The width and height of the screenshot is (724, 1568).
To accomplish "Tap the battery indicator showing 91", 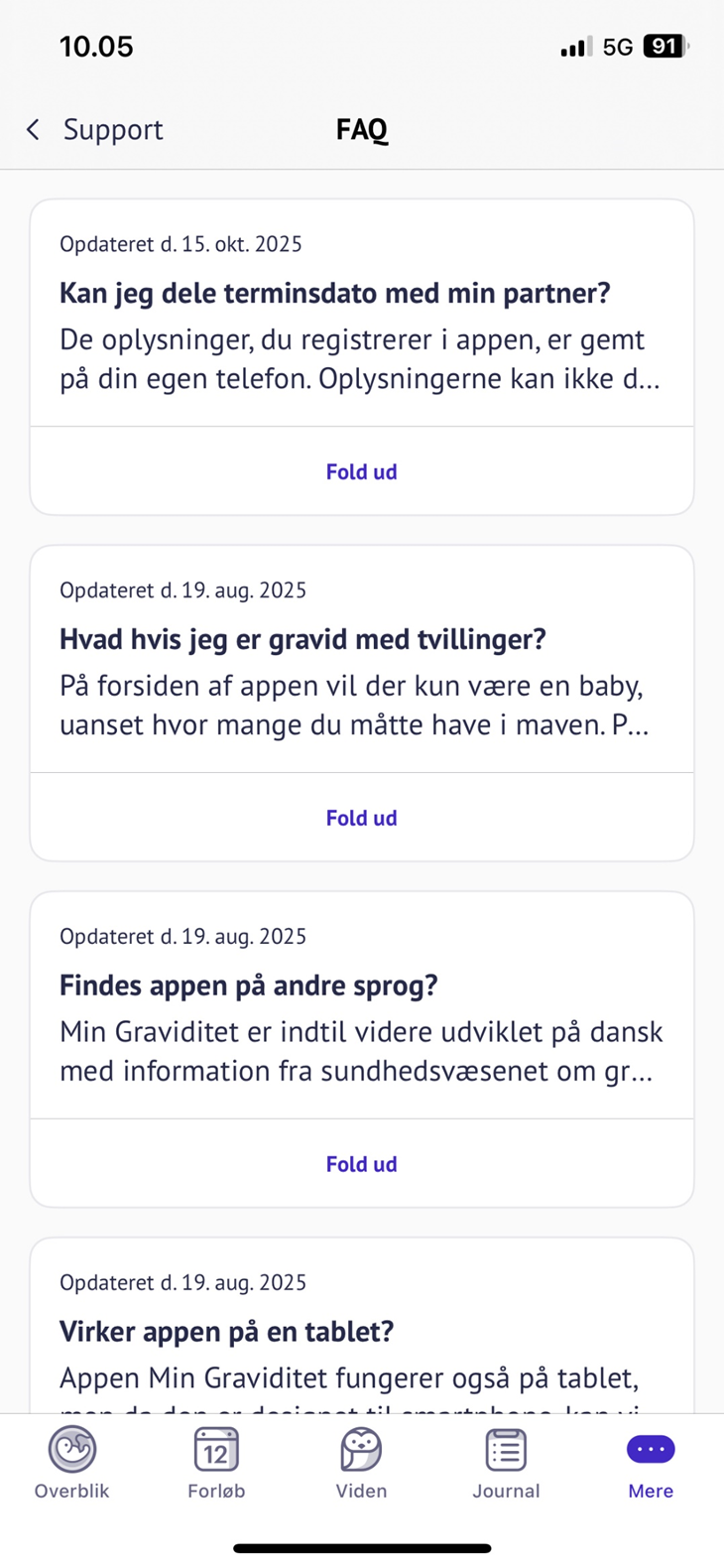I will click(663, 46).
